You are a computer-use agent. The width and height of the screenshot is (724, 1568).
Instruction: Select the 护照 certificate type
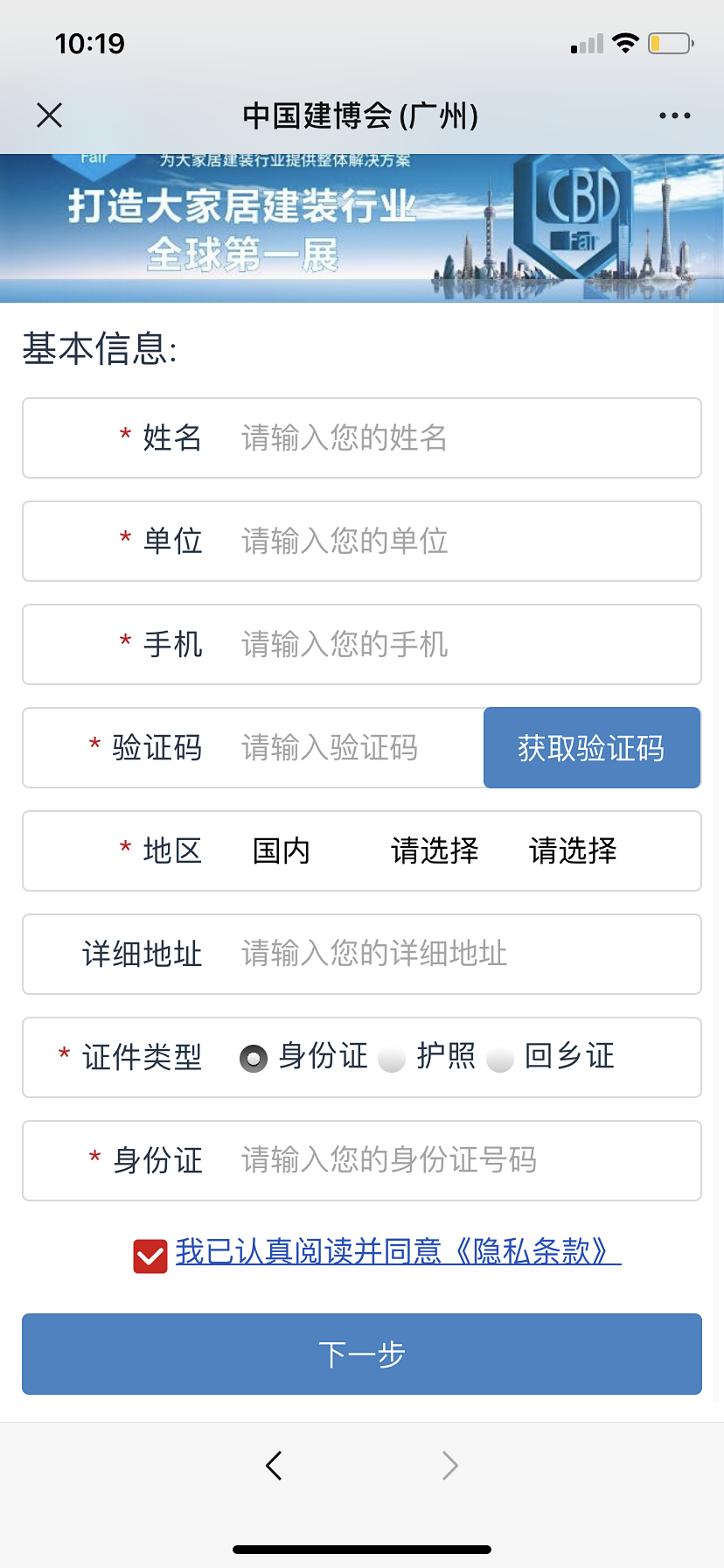[x=393, y=1057]
